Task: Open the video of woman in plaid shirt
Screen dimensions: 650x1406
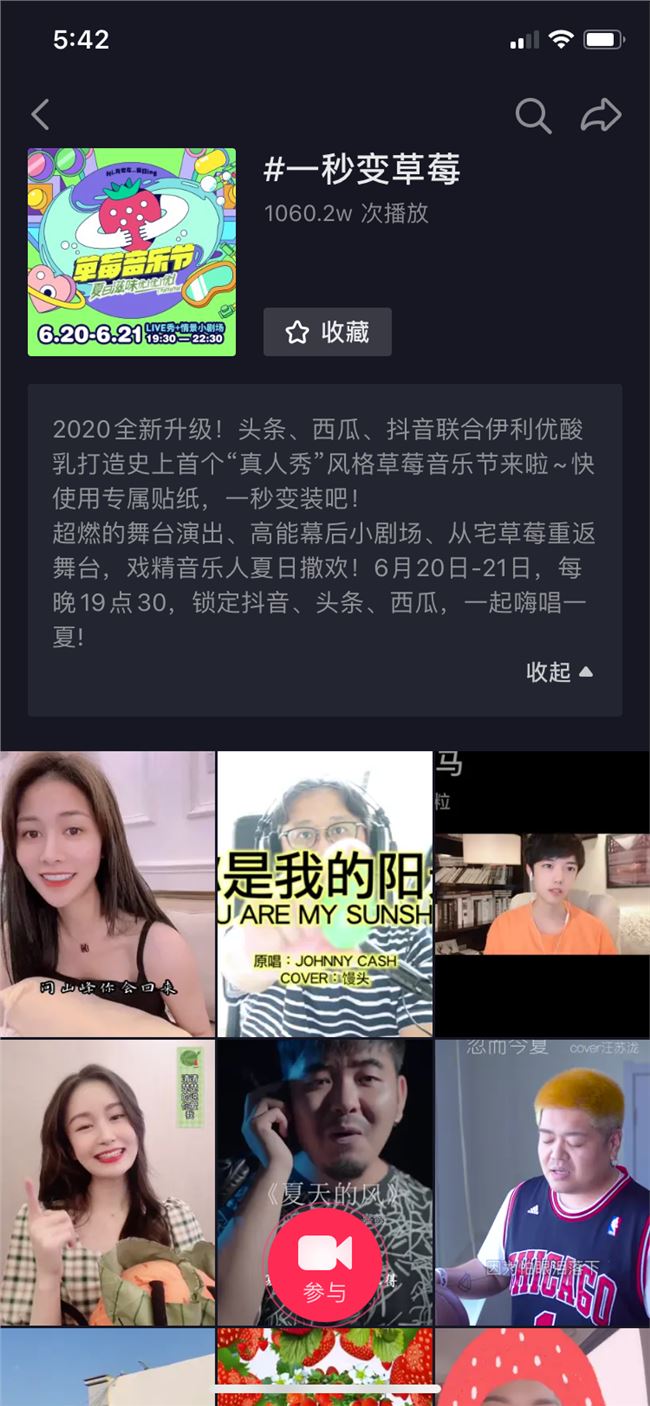Action: [x=107, y=1182]
